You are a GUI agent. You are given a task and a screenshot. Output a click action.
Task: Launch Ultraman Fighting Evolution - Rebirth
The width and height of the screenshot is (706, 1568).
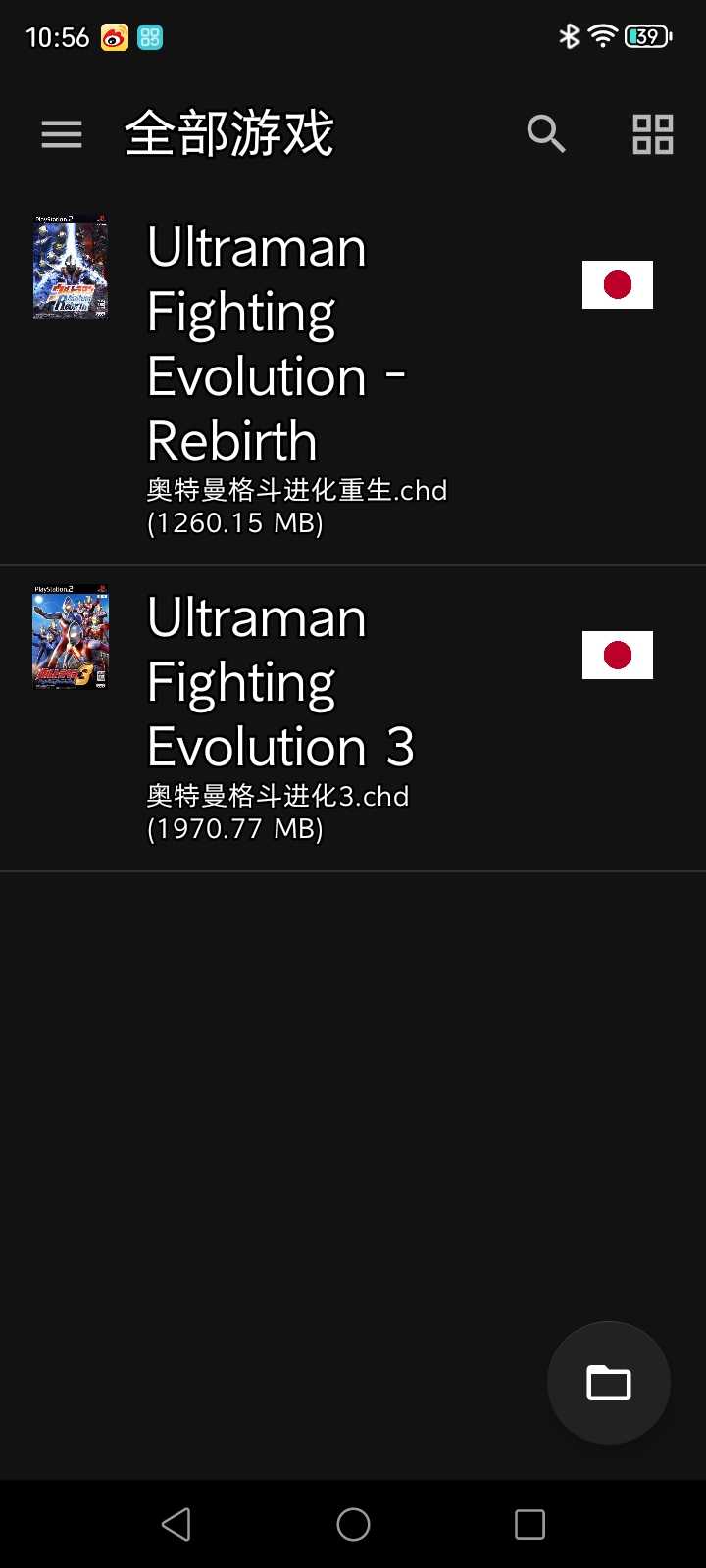[x=294, y=377]
